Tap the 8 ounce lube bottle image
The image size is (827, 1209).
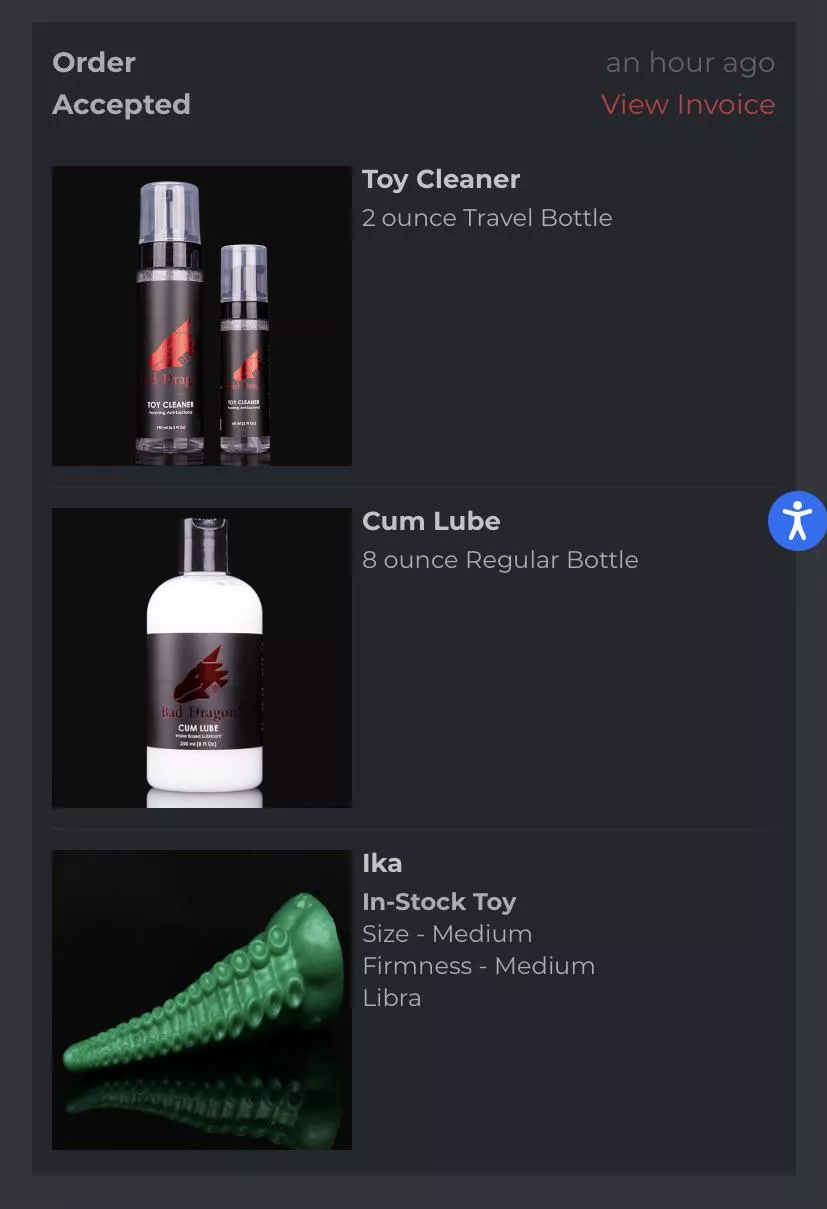(x=202, y=658)
